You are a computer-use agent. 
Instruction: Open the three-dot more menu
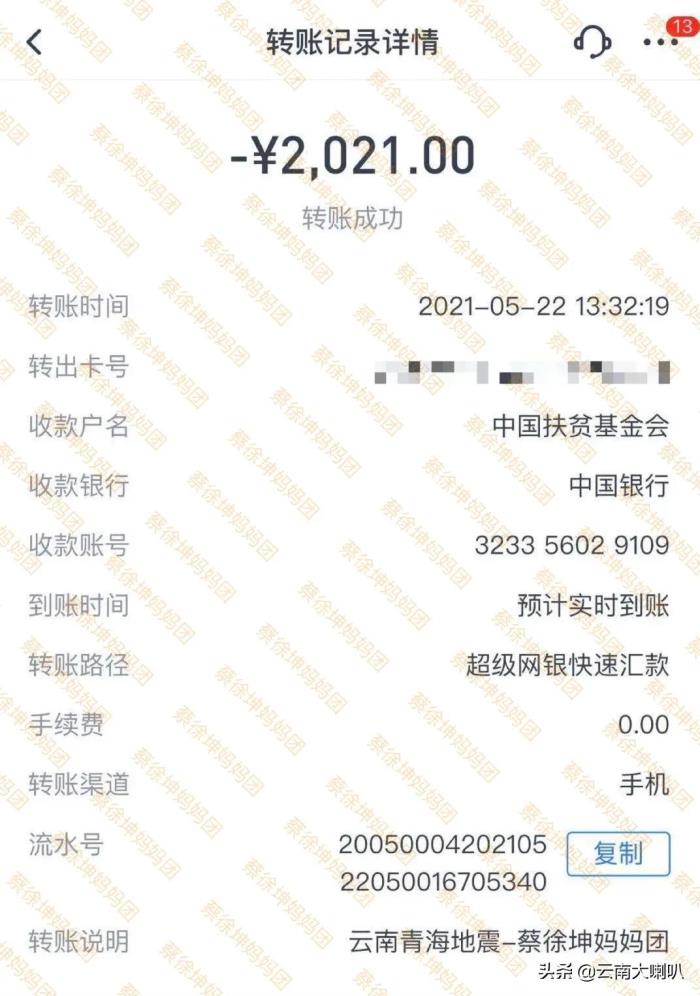pyautogui.click(x=660, y=43)
